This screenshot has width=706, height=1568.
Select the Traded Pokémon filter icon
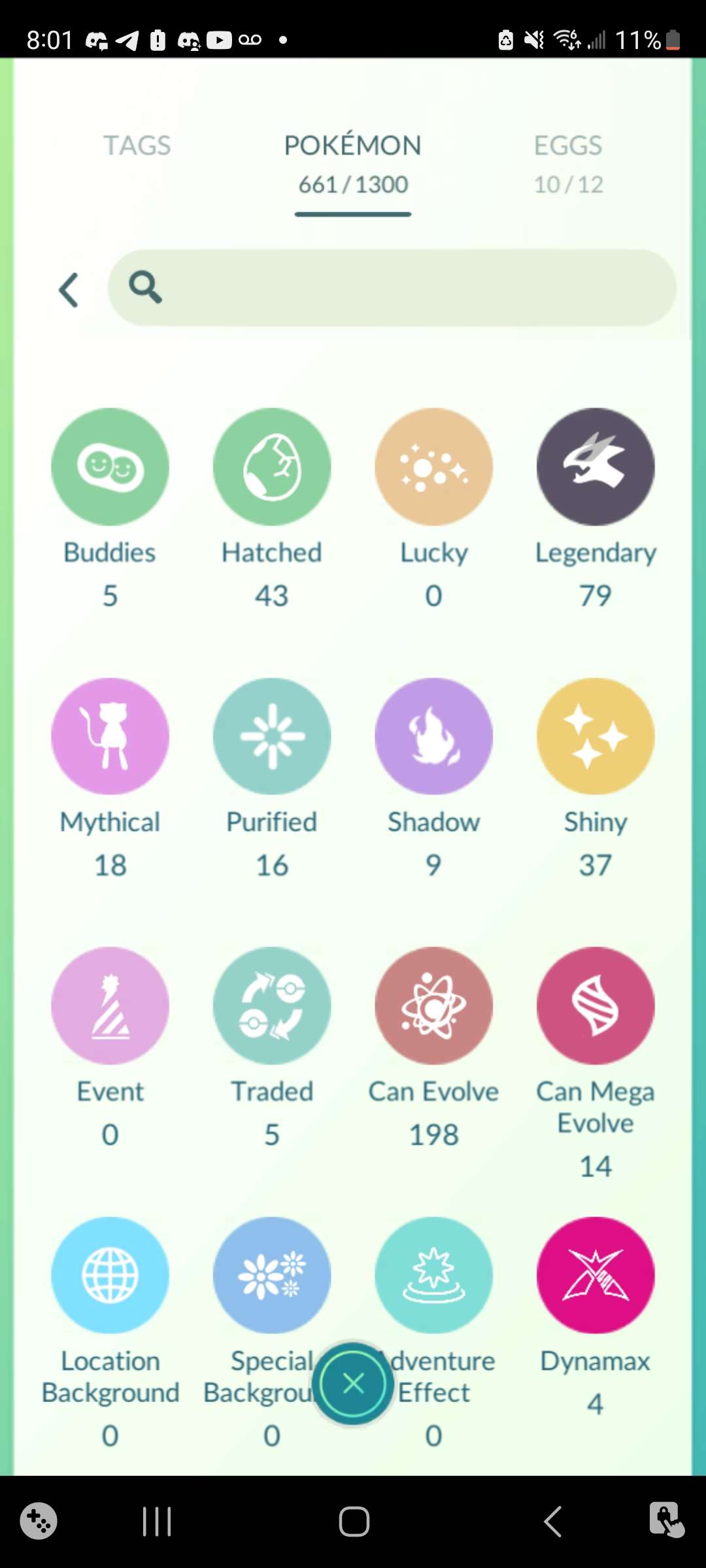[x=272, y=1005]
